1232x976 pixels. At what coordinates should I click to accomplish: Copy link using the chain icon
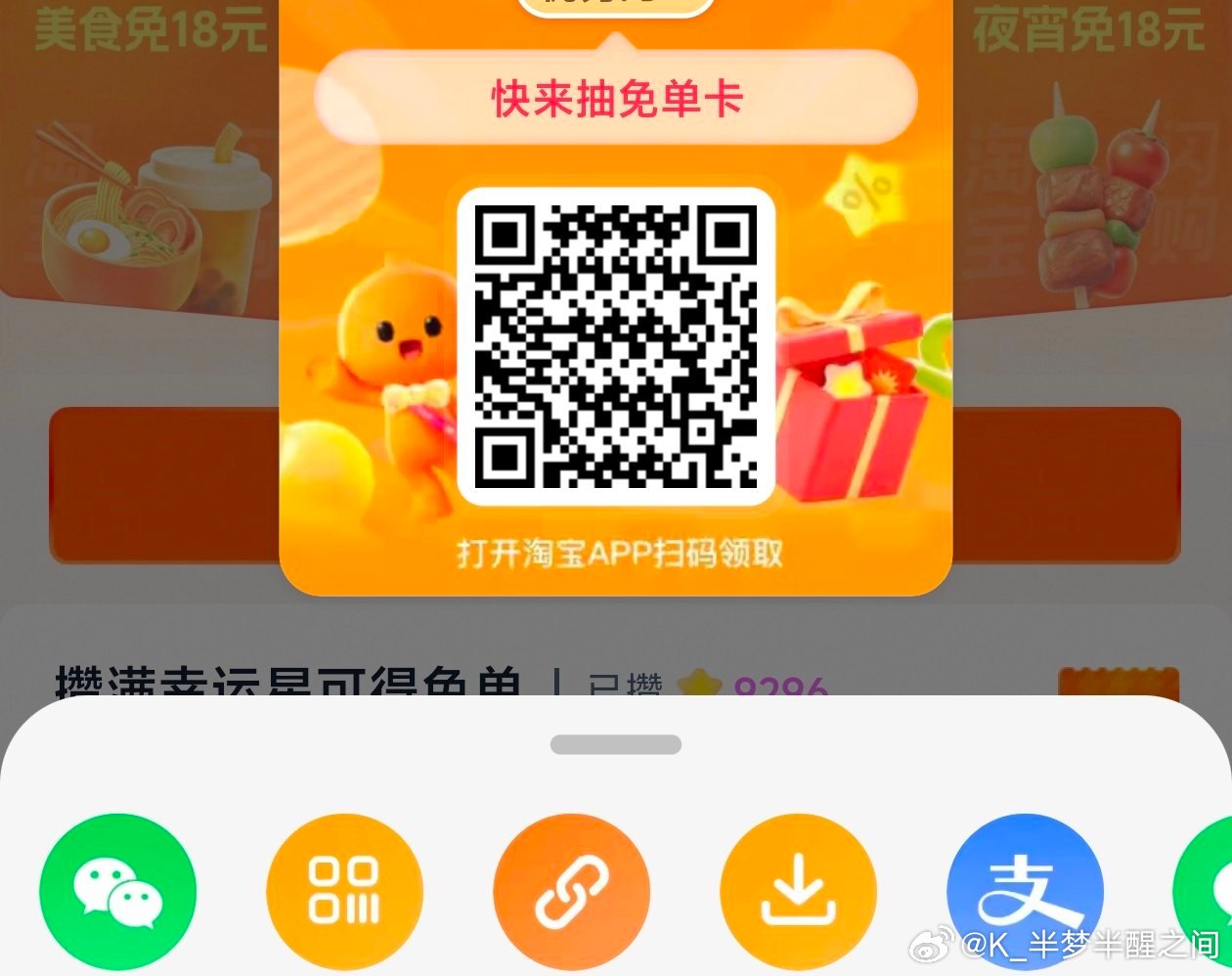coord(571,891)
